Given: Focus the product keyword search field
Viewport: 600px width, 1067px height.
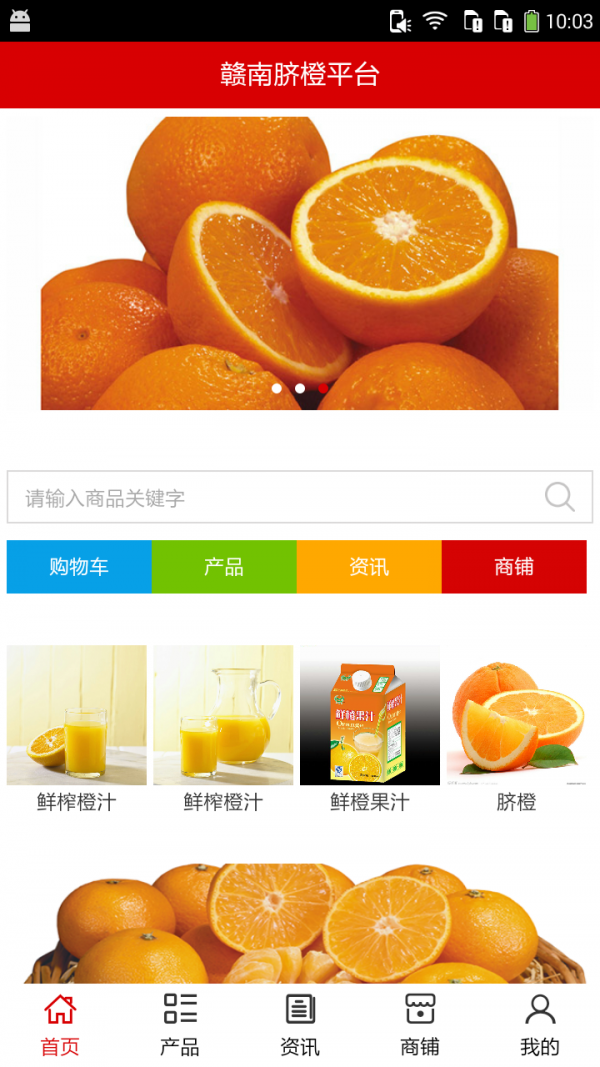Looking at the screenshot, I should (x=270, y=497).
